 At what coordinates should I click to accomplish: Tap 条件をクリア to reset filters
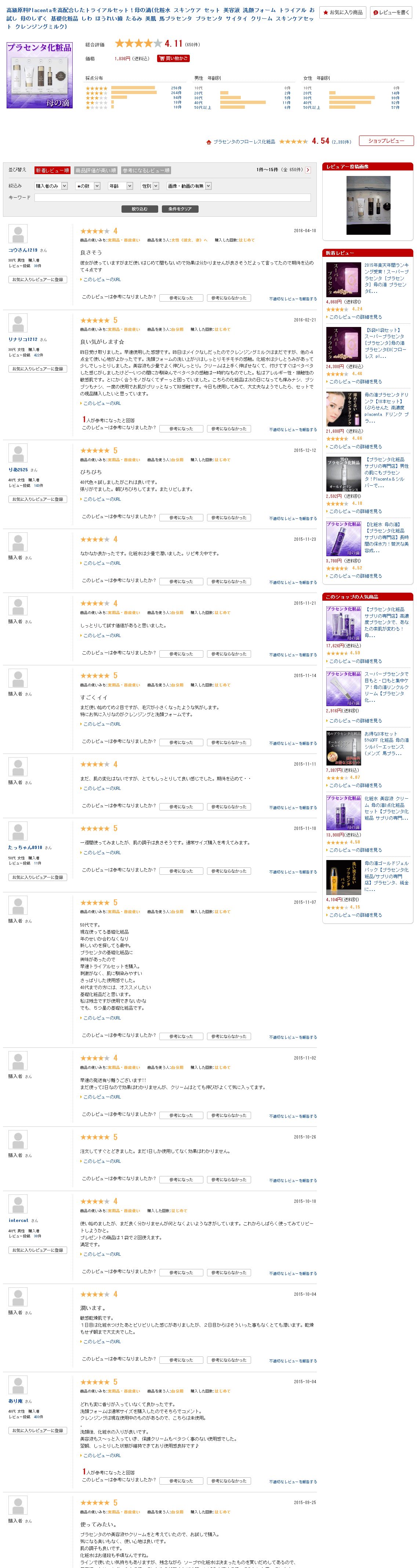[180, 209]
